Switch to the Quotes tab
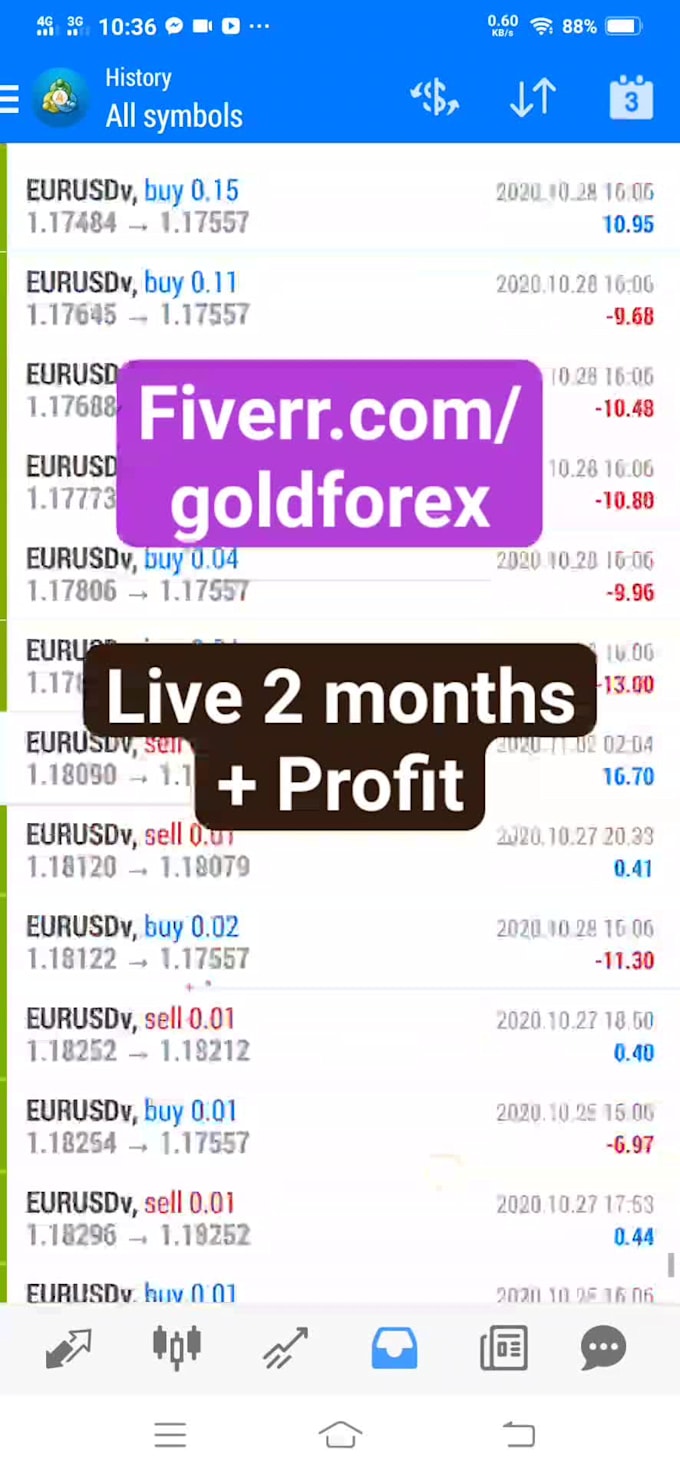 pyautogui.click(x=68, y=1348)
